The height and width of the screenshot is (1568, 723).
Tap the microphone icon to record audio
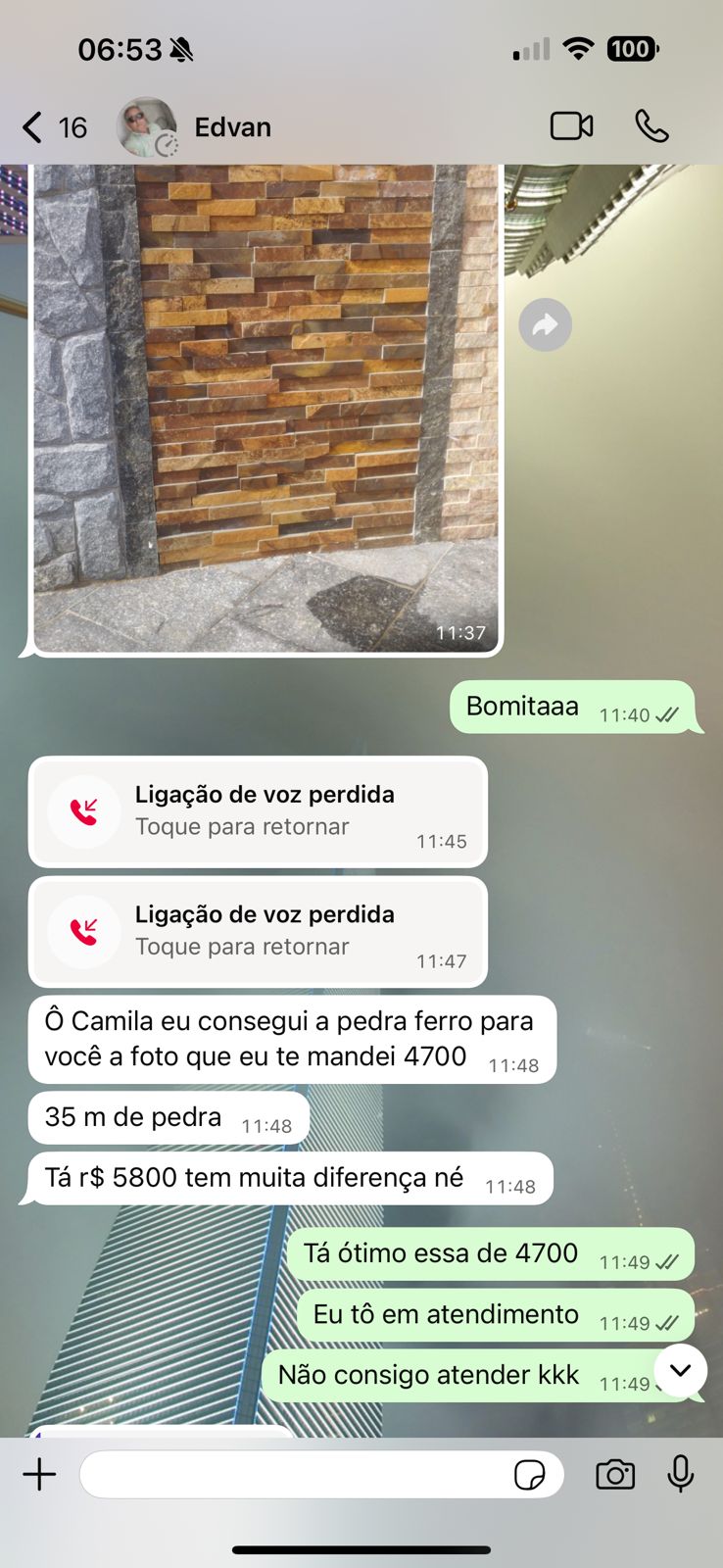pyautogui.click(x=682, y=1474)
